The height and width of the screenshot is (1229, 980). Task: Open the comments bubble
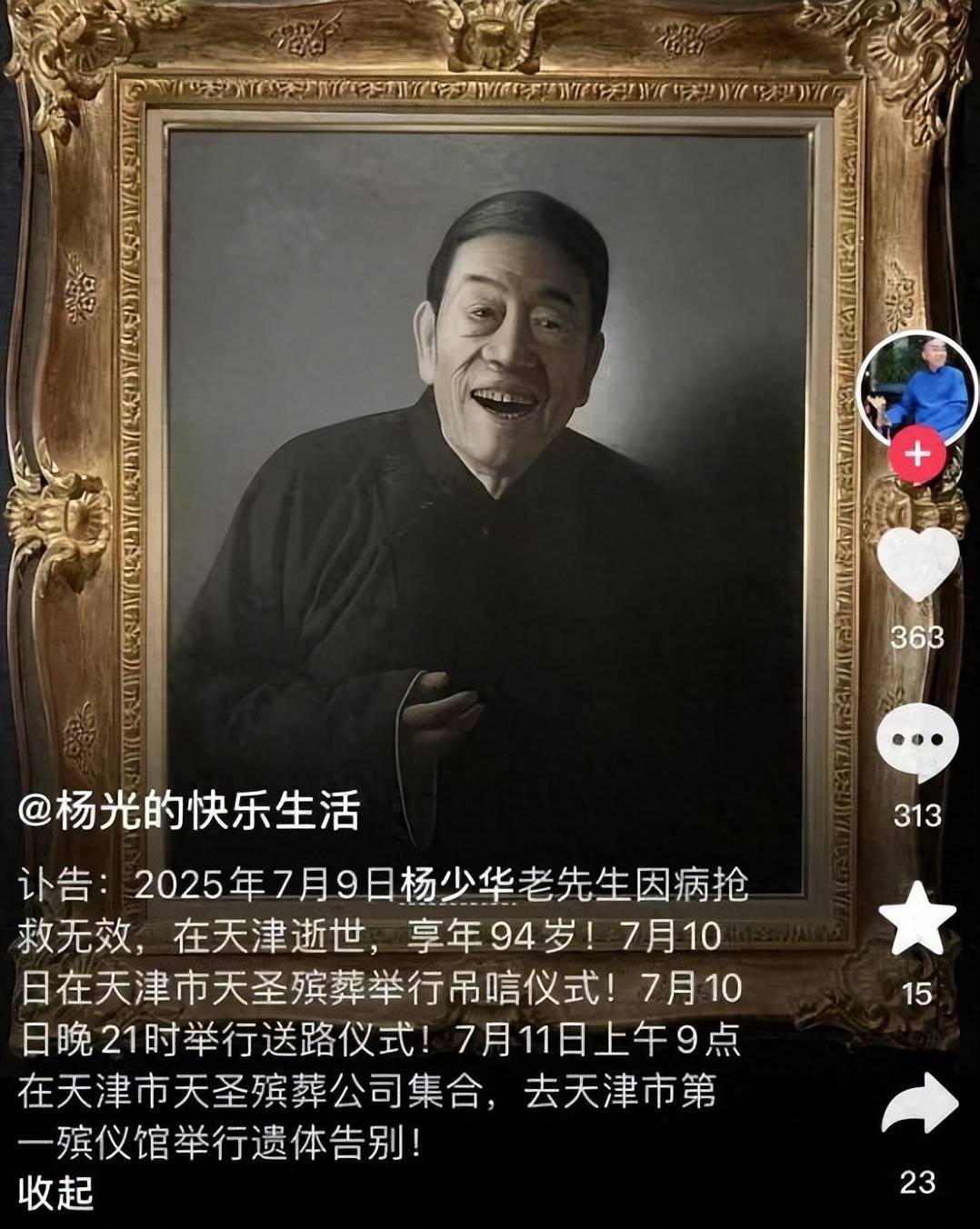point(917,742)
